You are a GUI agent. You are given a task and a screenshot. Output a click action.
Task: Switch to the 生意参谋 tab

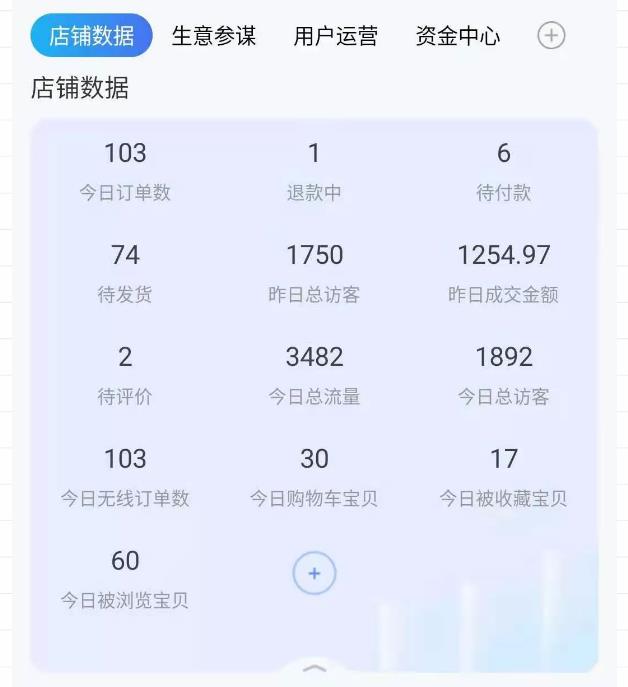pyautogui.click(x=214, y=36)
